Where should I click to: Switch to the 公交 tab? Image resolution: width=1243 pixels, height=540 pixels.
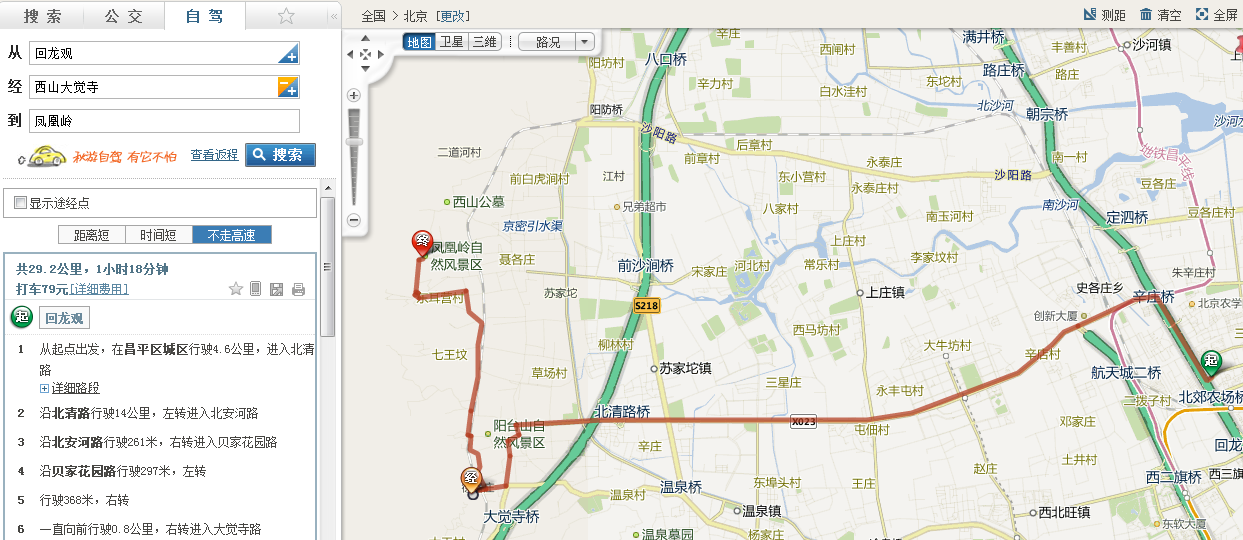124,16
